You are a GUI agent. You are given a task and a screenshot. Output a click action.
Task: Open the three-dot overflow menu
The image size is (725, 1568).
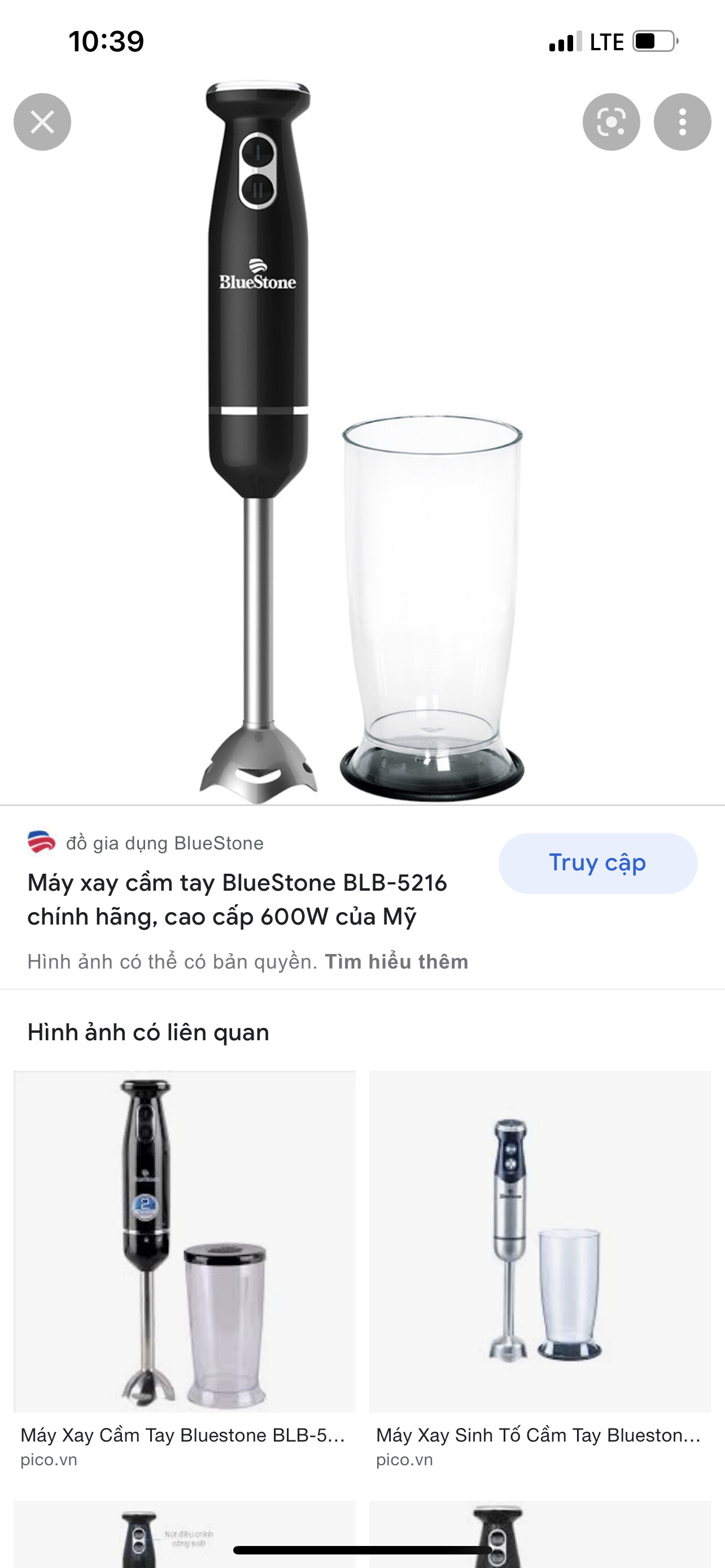tap(682, 122)
